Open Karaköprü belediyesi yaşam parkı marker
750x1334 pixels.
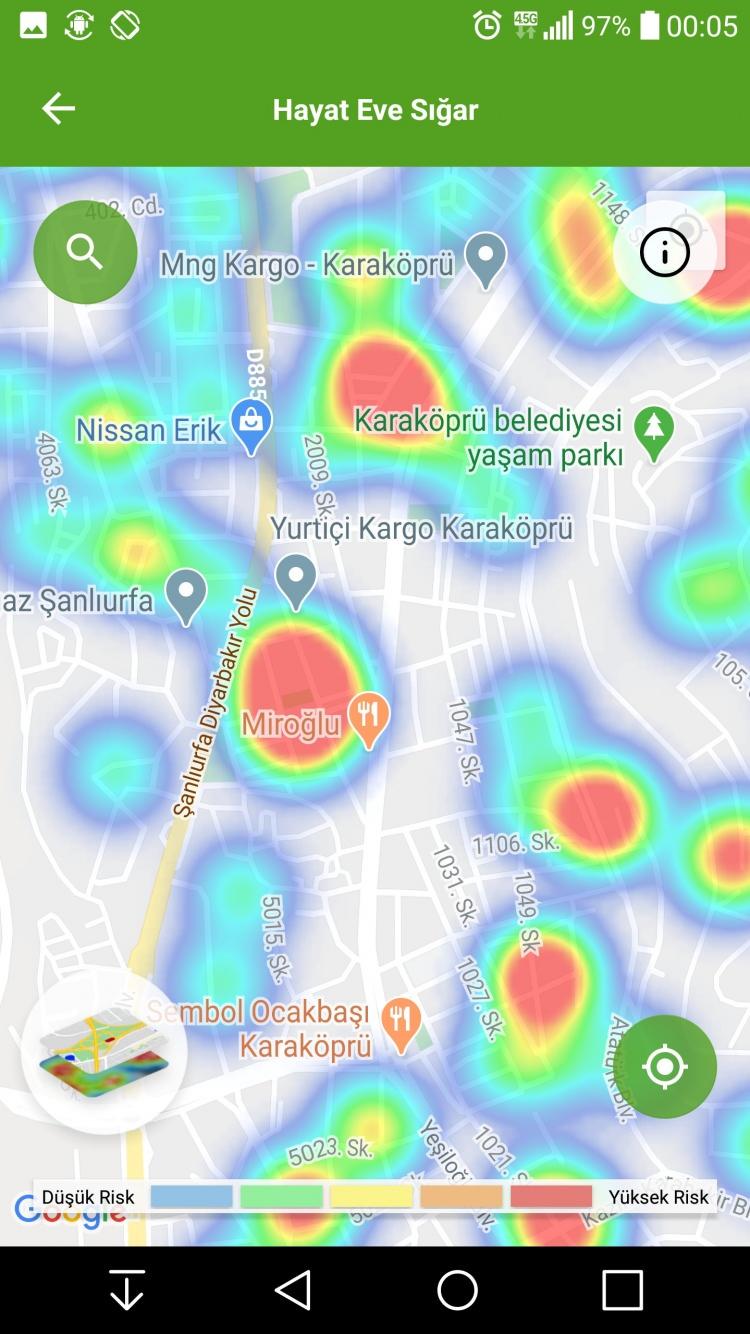(654, 433)
